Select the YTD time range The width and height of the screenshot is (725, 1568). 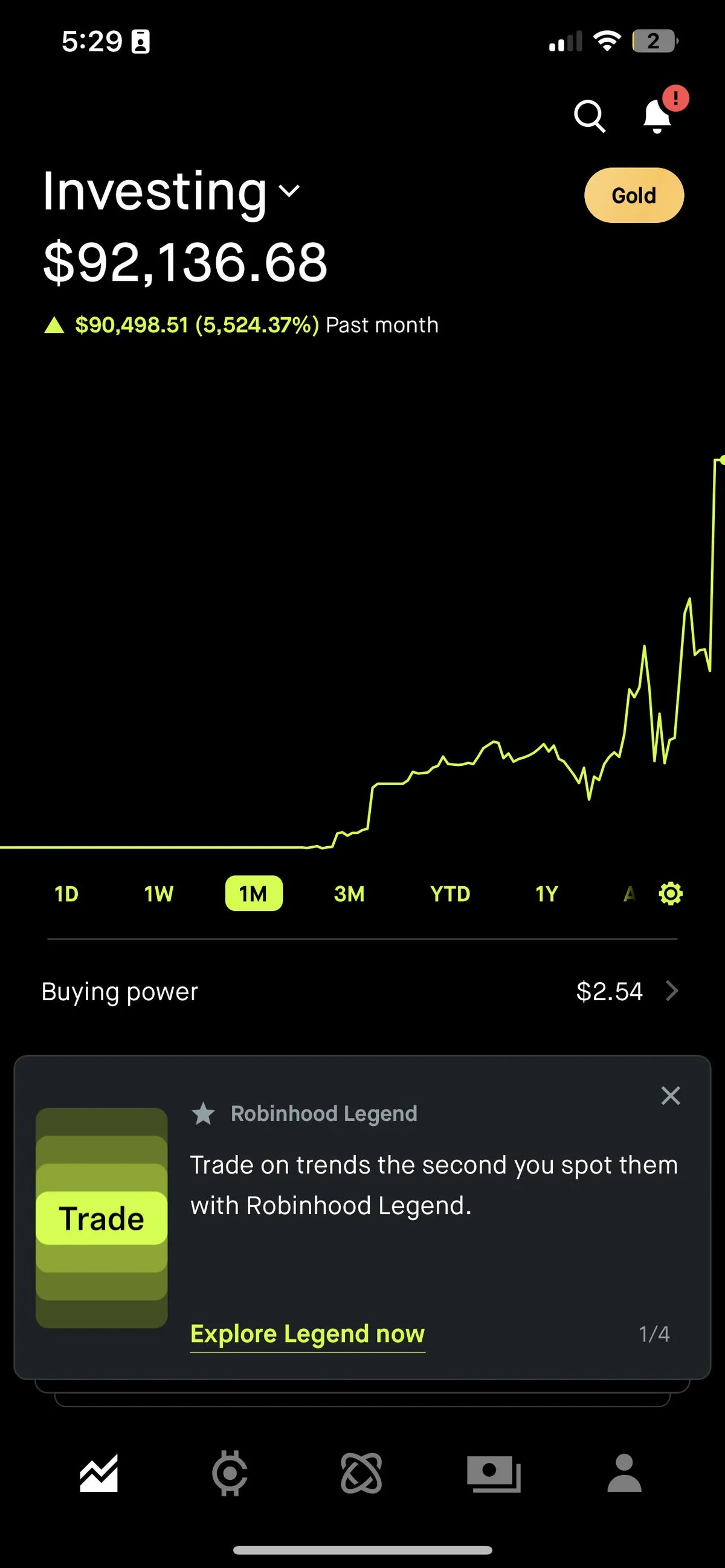coord(449,893)
